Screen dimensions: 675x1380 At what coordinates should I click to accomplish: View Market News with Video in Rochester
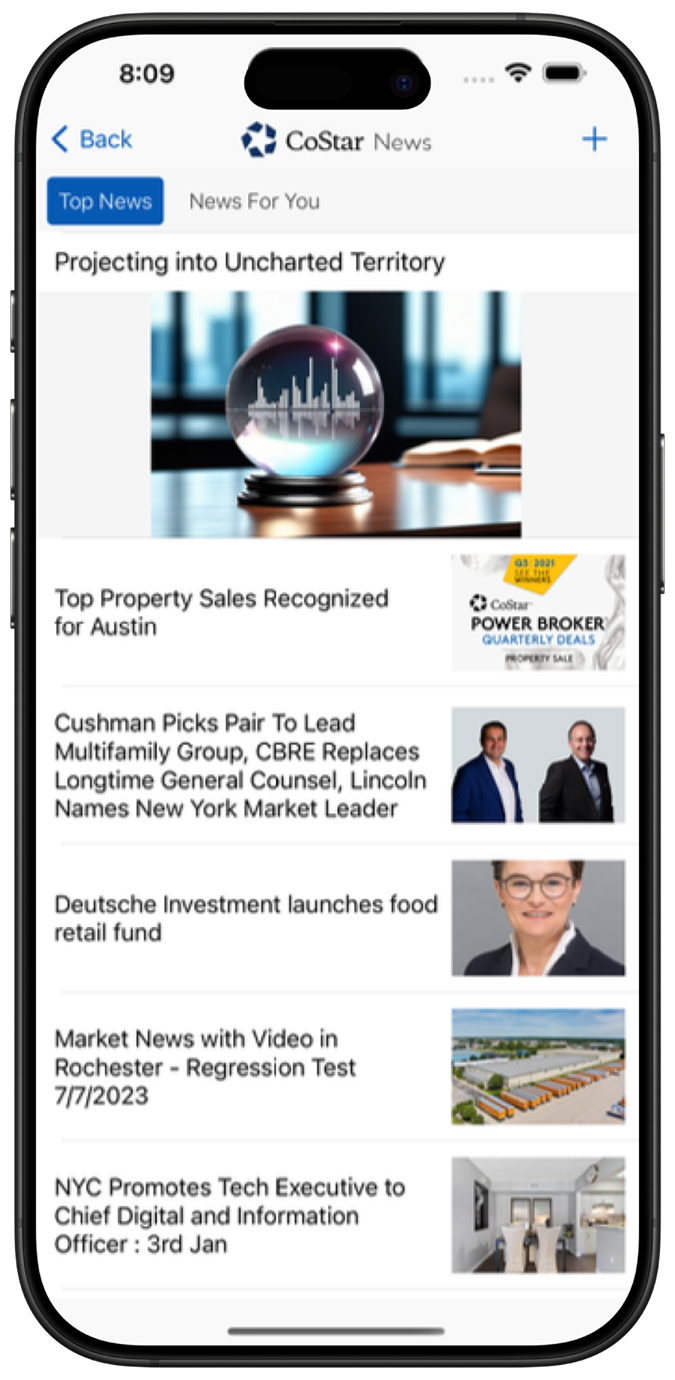(205, 1067)
